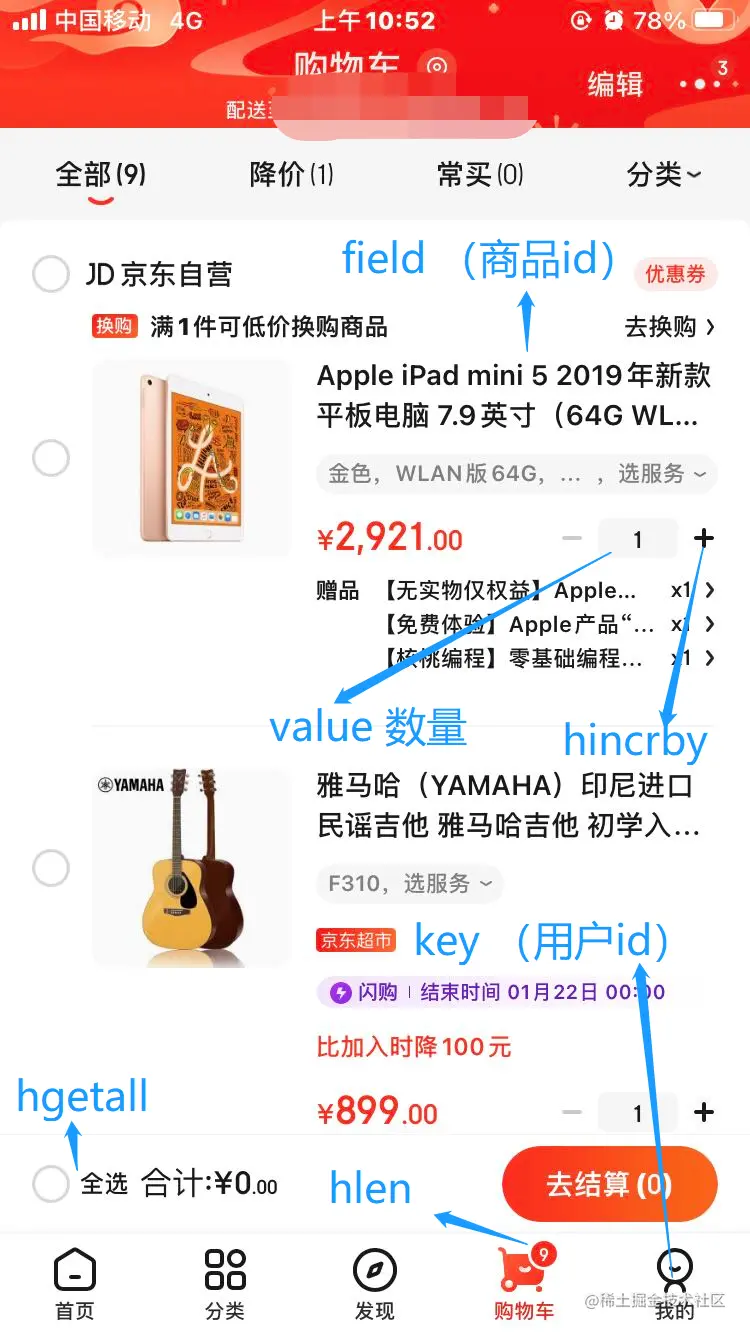
Task: Expand iPad options 金色，WLAN版64G
Action: point(517,474)
